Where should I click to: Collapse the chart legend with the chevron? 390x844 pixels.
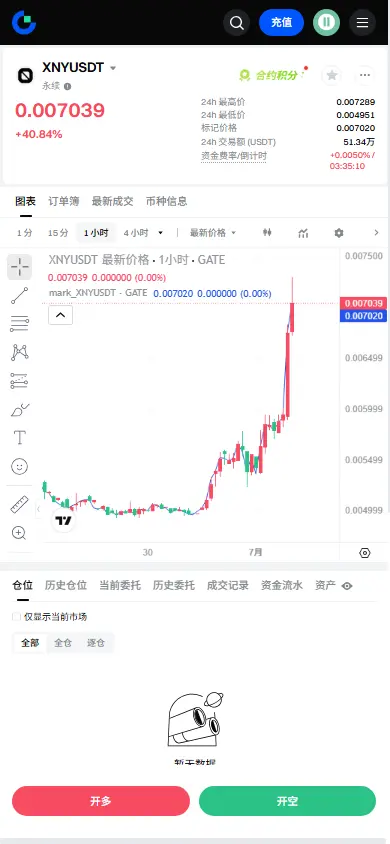point(60,315)
